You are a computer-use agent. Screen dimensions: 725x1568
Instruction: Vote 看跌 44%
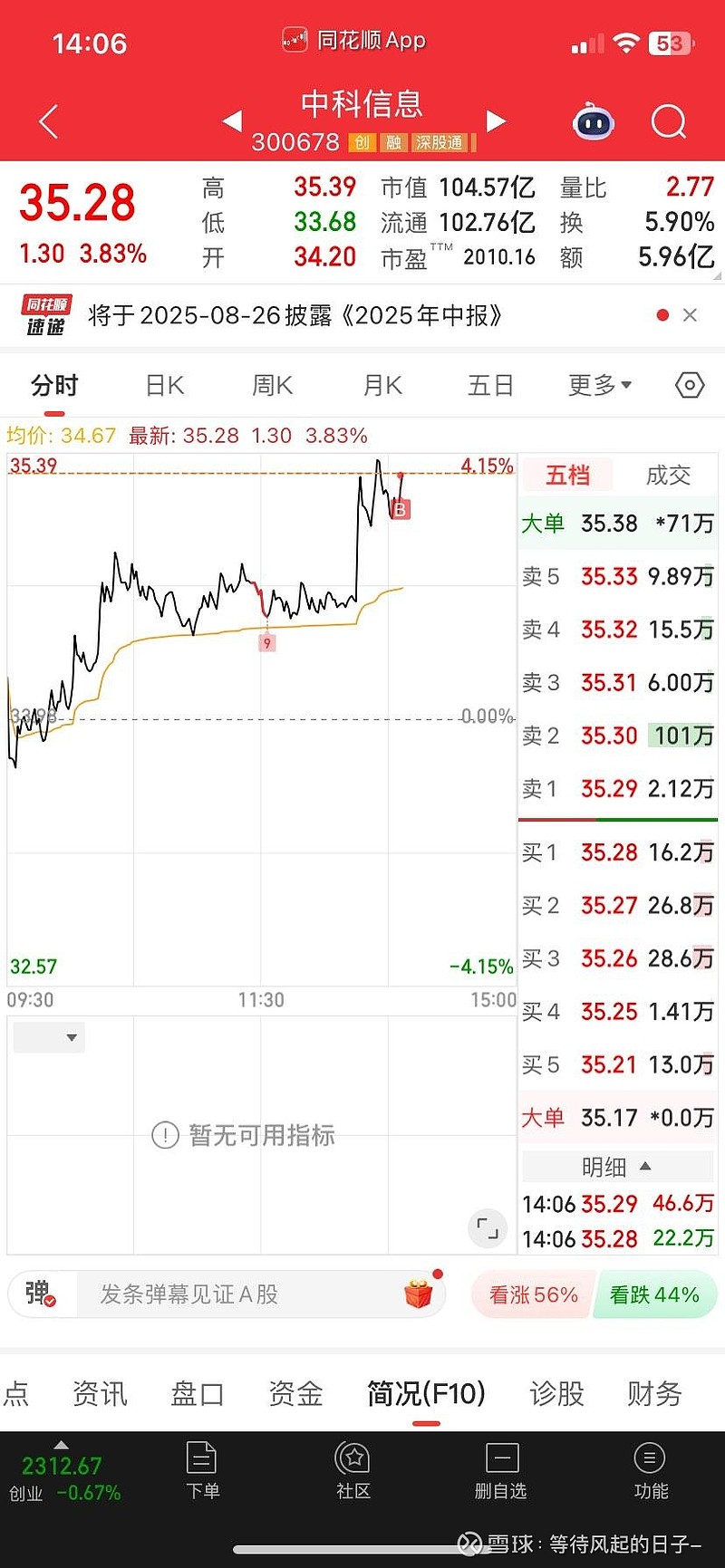click(x=654, y=1295)
